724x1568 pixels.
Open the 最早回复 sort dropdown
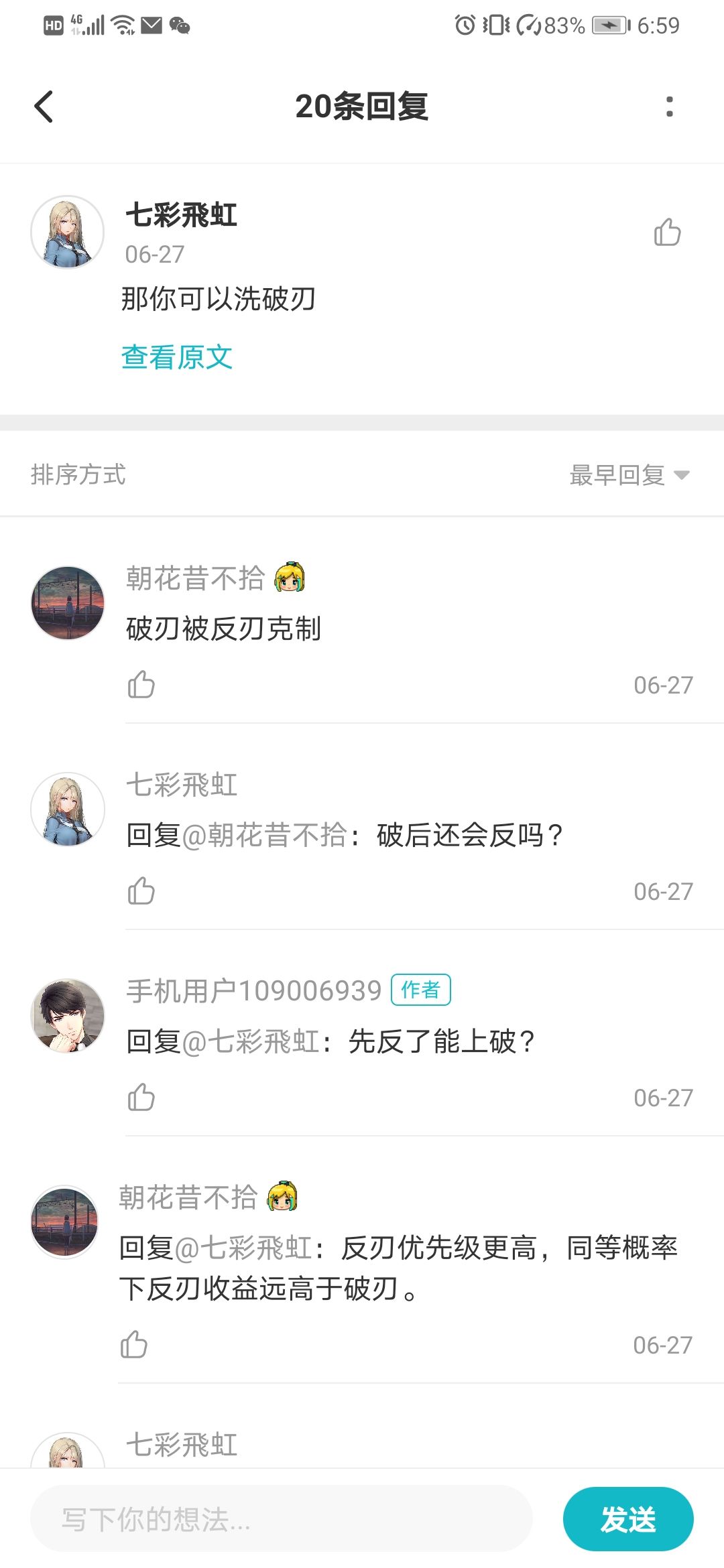[629, 475]
